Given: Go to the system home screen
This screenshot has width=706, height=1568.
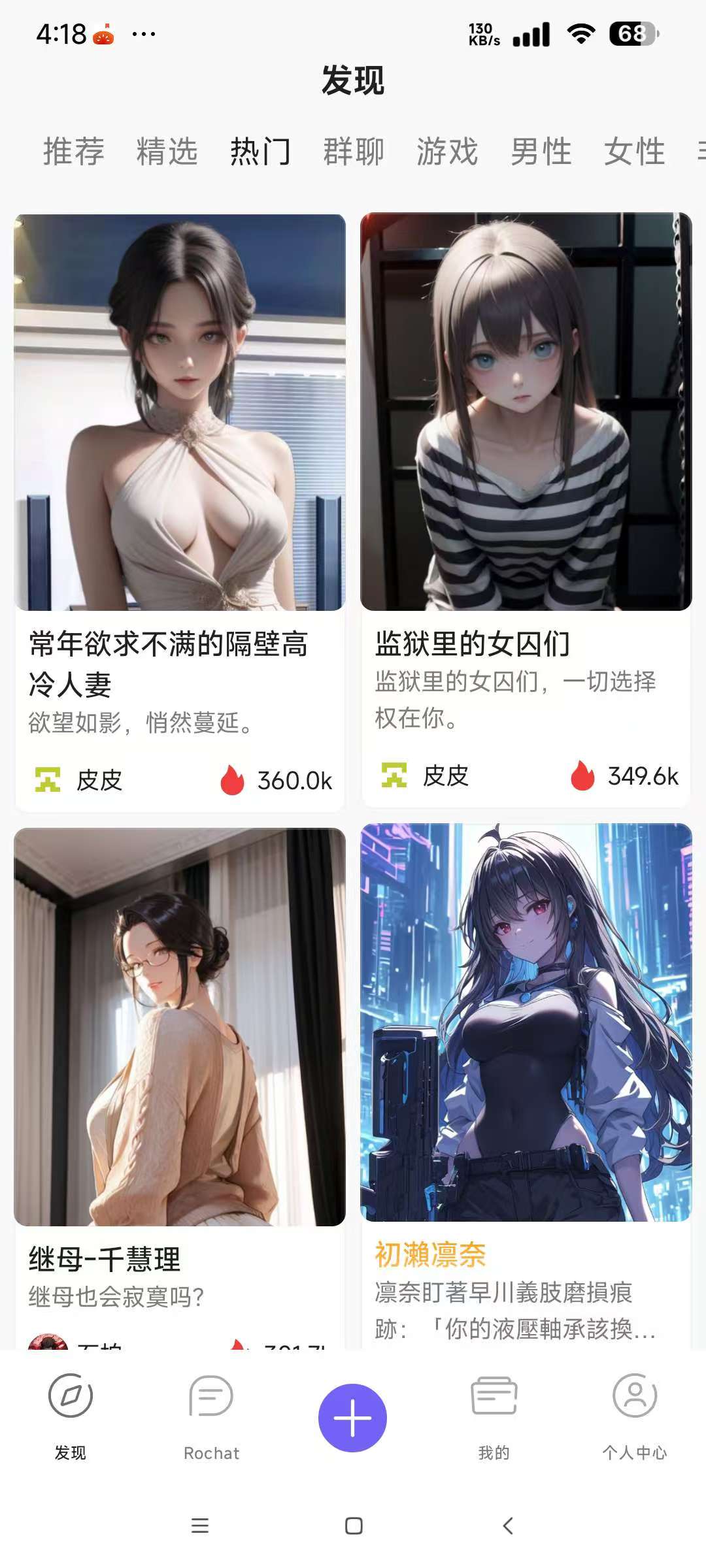Looking at the screenshot, I should (354, 1526).
